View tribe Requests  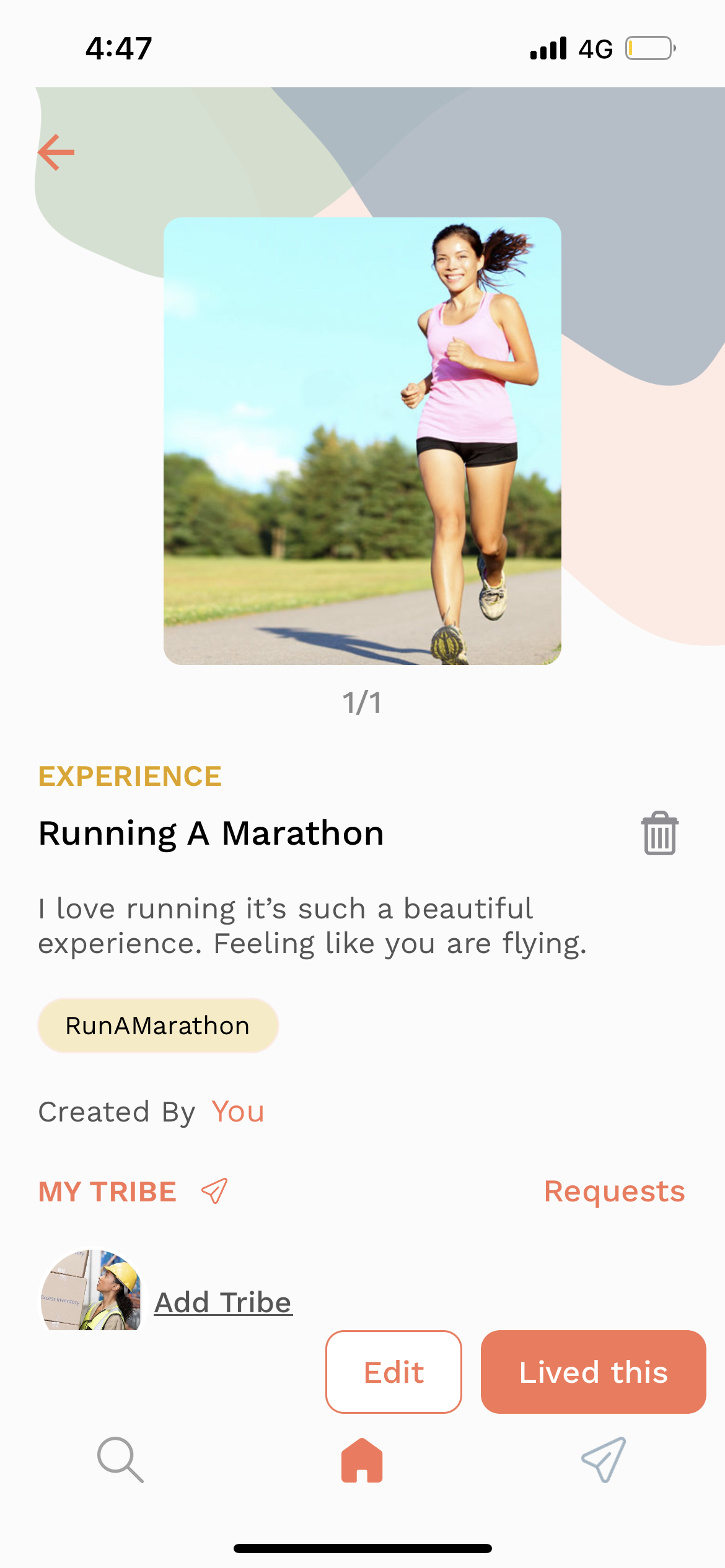pyautogui.click(x=614, y=1191)
